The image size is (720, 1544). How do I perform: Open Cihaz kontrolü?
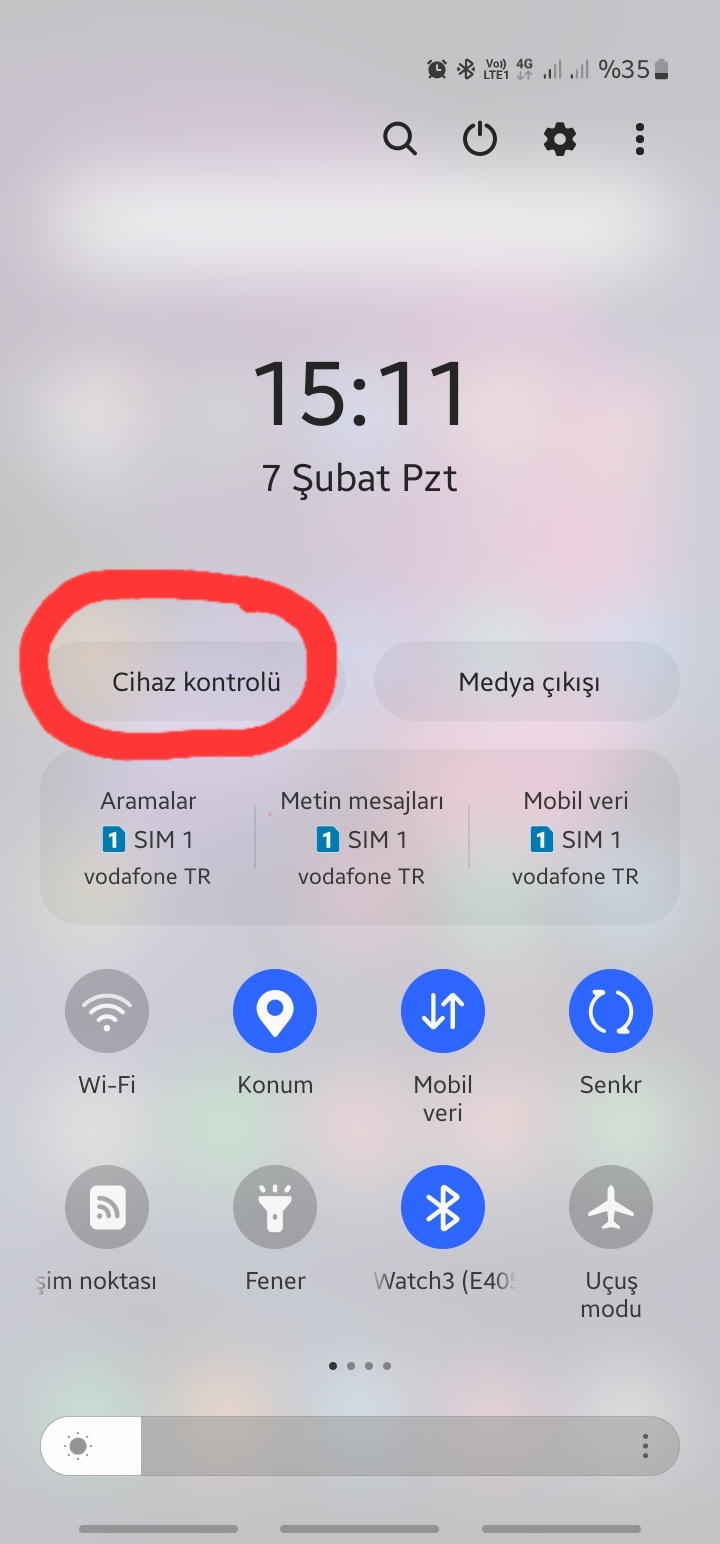(196, 682)
